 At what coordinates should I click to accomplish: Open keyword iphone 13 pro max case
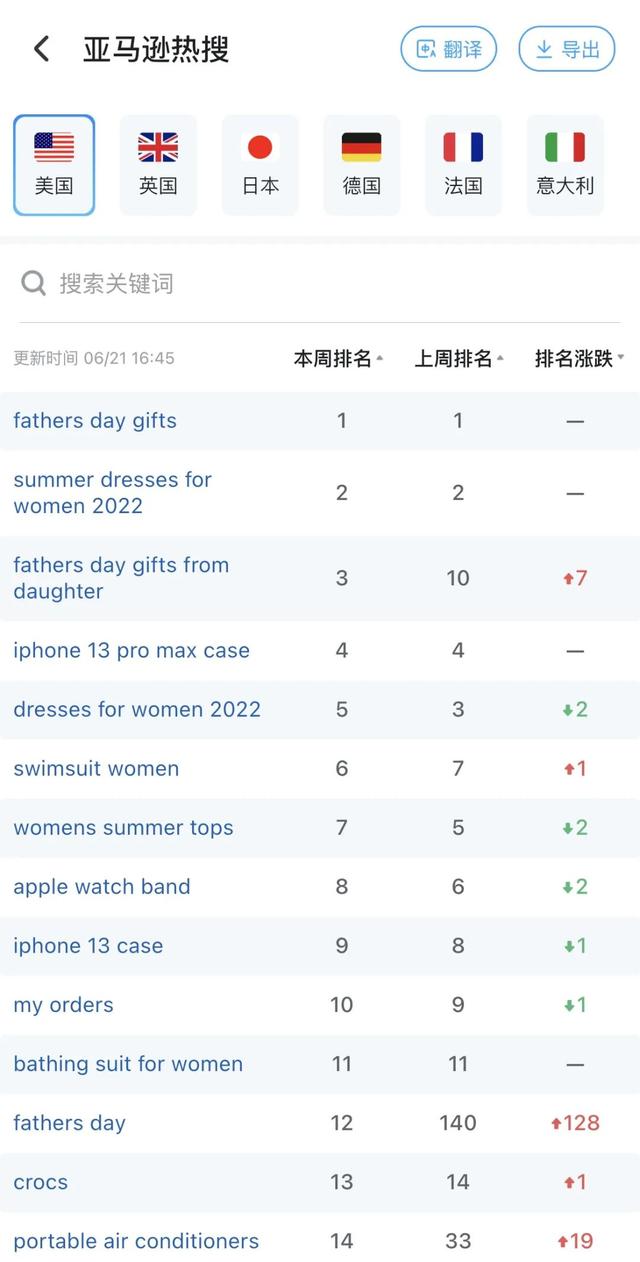[x=131, y=651]
